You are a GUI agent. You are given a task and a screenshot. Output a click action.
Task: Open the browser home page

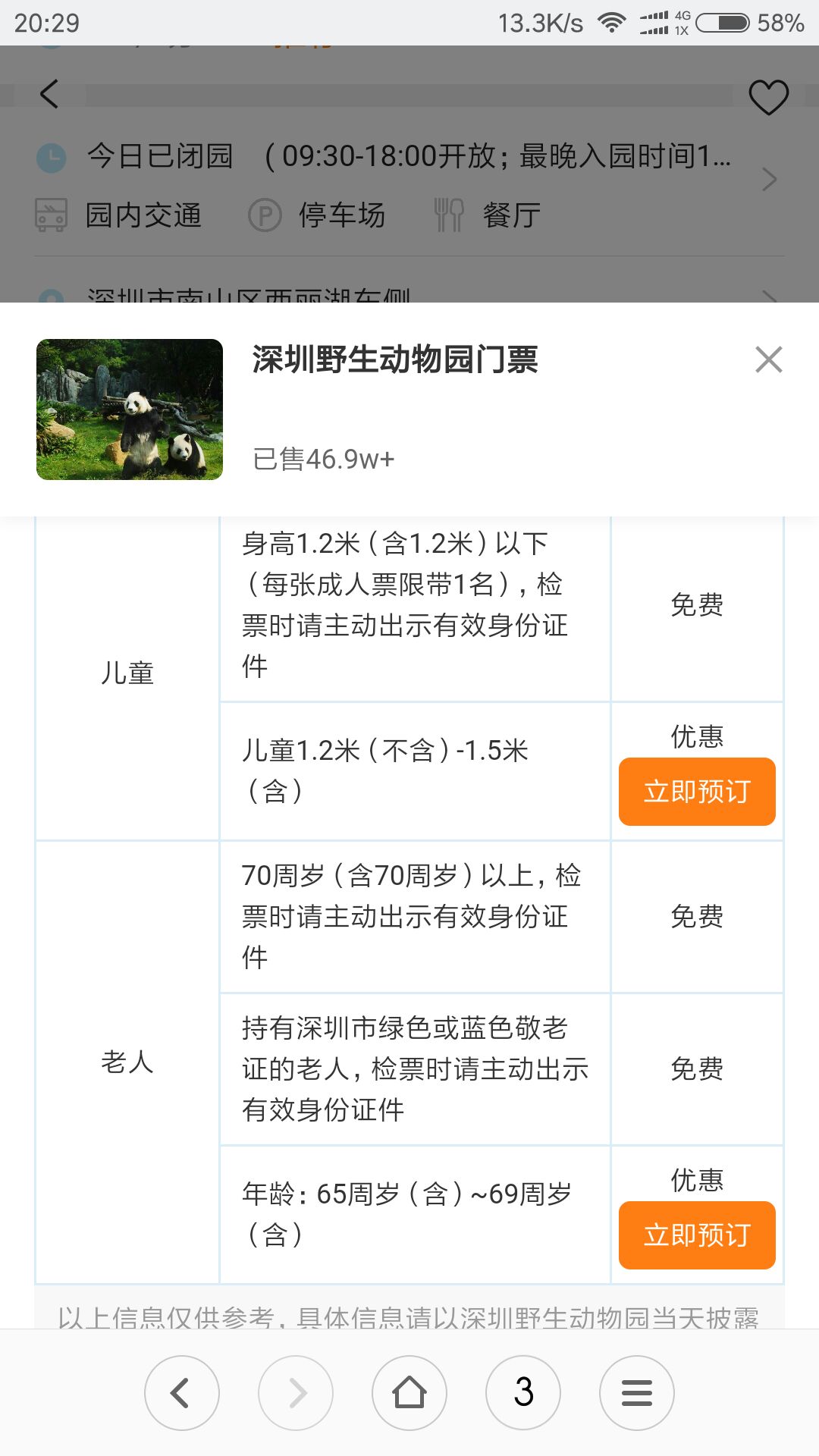[x=409, y=1392]
